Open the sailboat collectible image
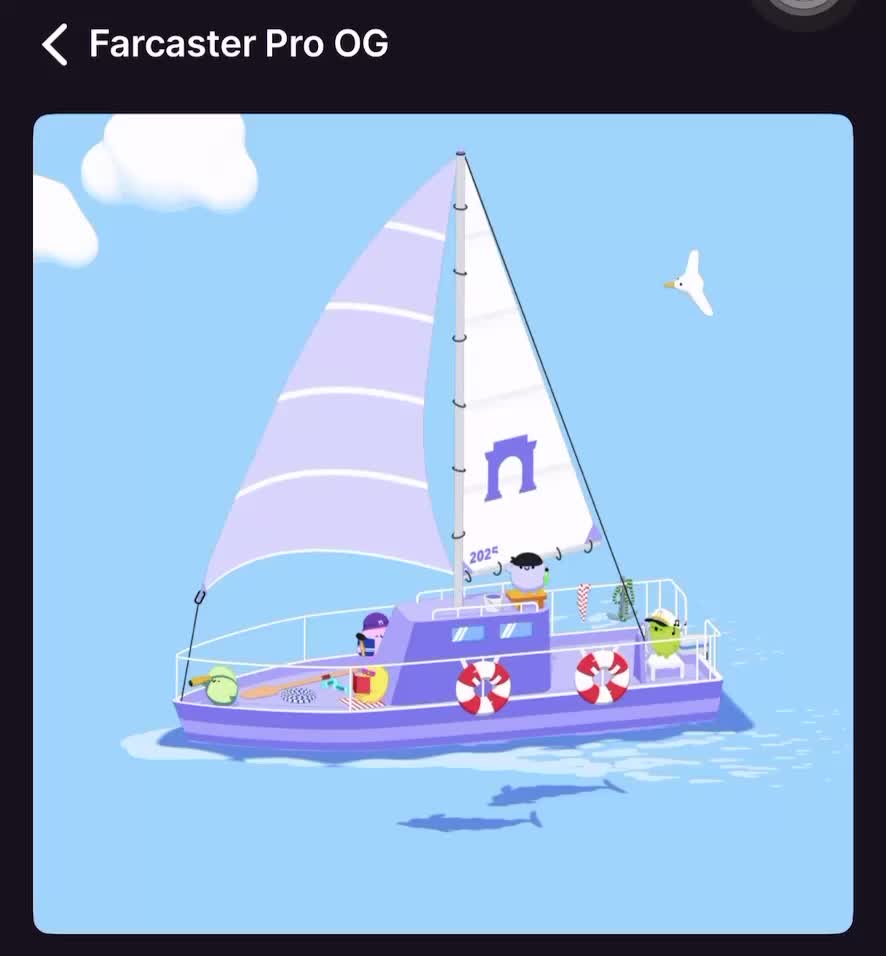Image resolution: width=886 pixels, height=956 pixels. point(443,523)
